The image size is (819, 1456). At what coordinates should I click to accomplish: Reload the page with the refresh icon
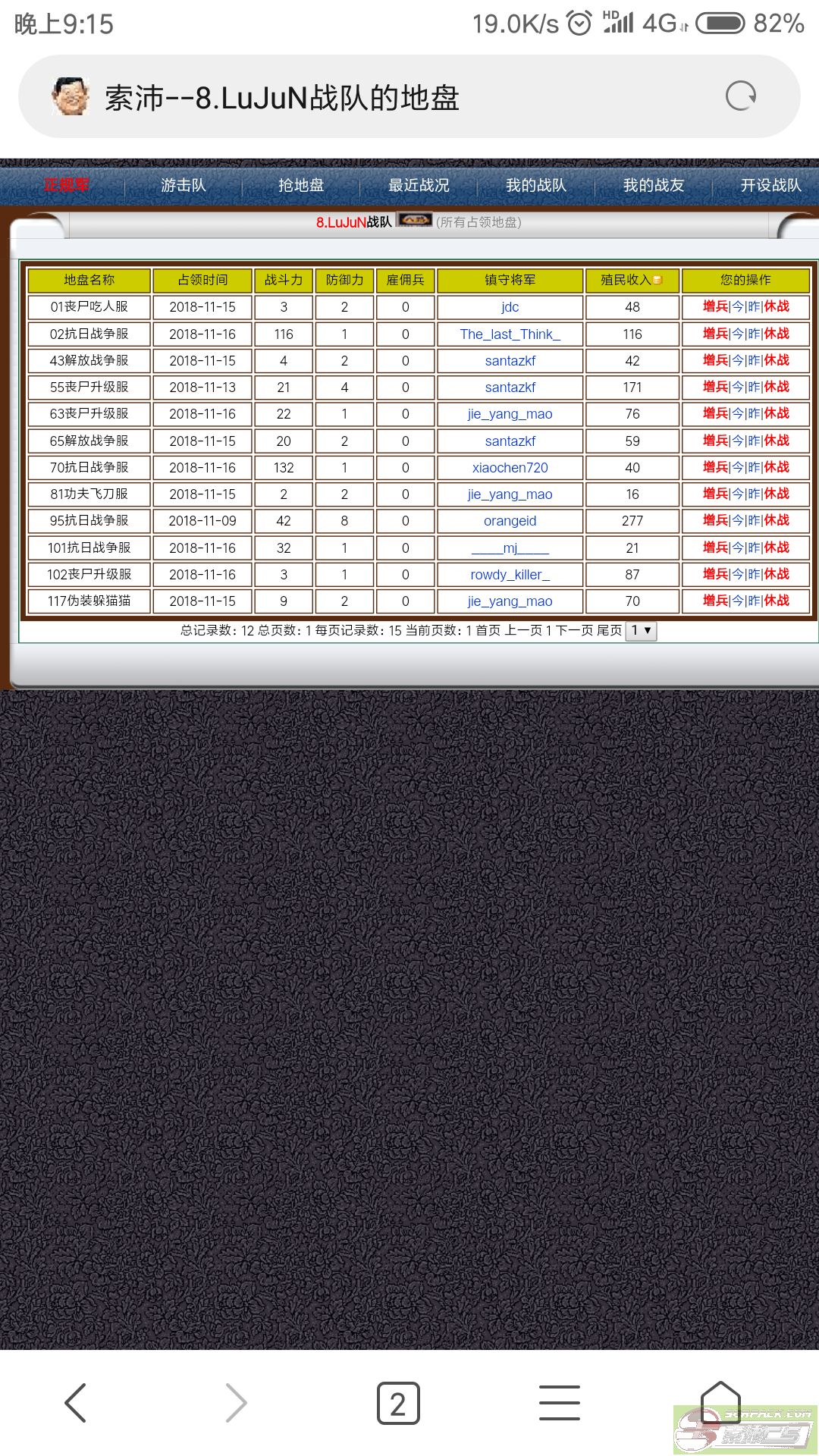click(741, 96)
